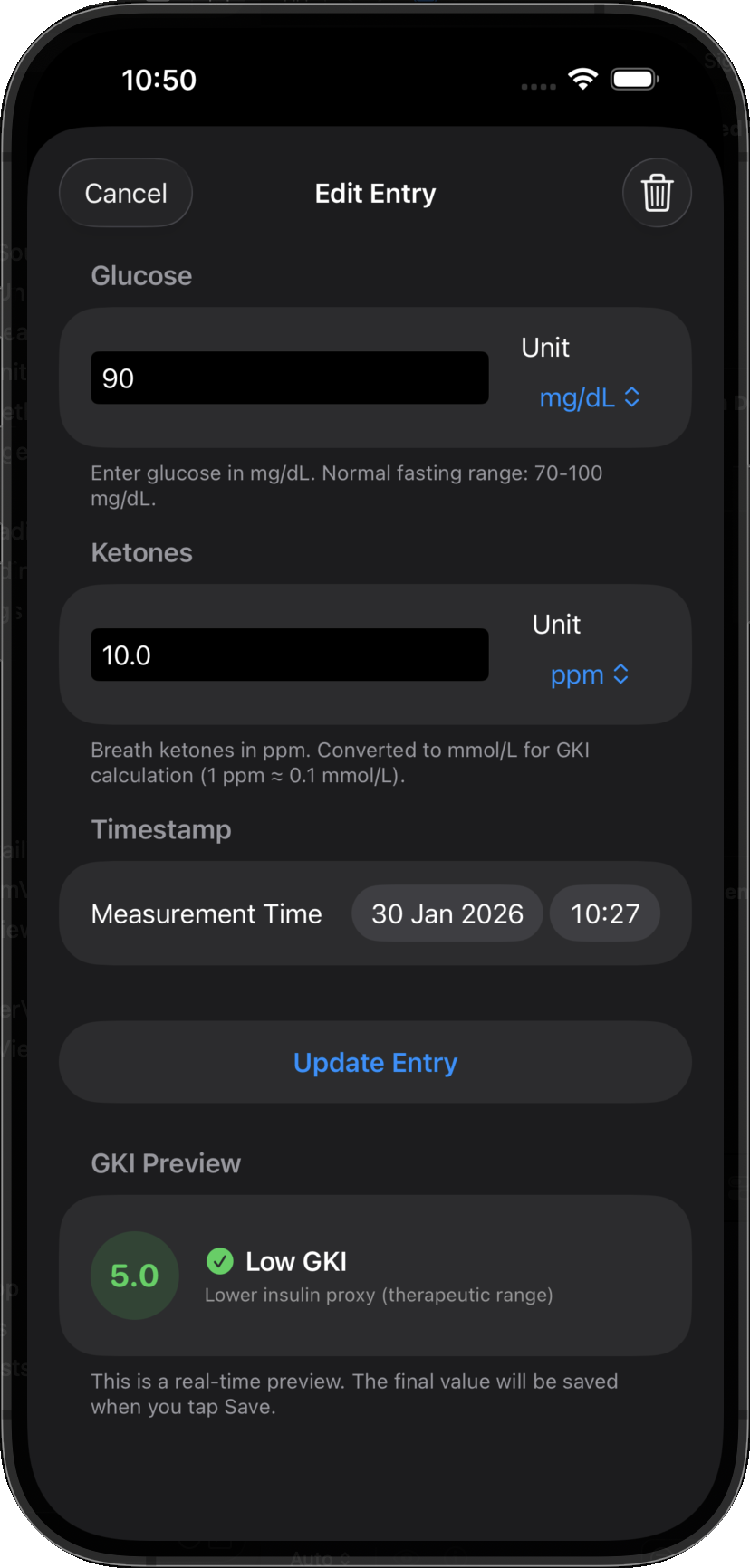Tap Cancel to discard changes

click(125, 193)
